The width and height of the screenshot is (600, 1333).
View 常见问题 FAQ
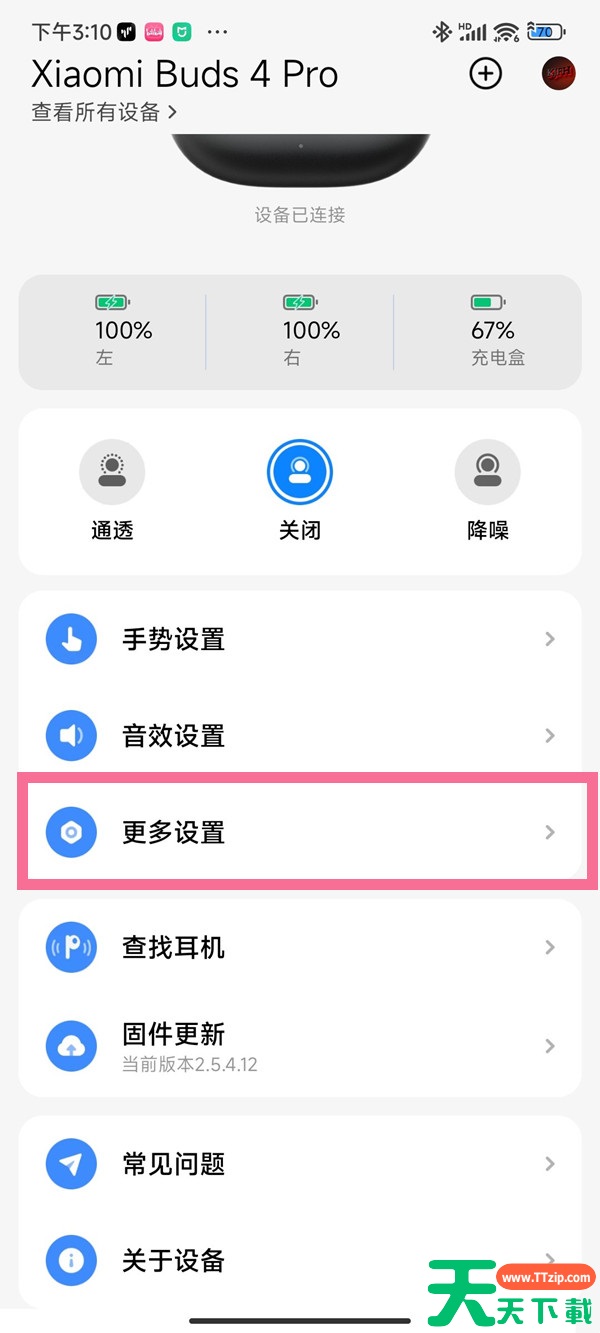point(300,1164)
